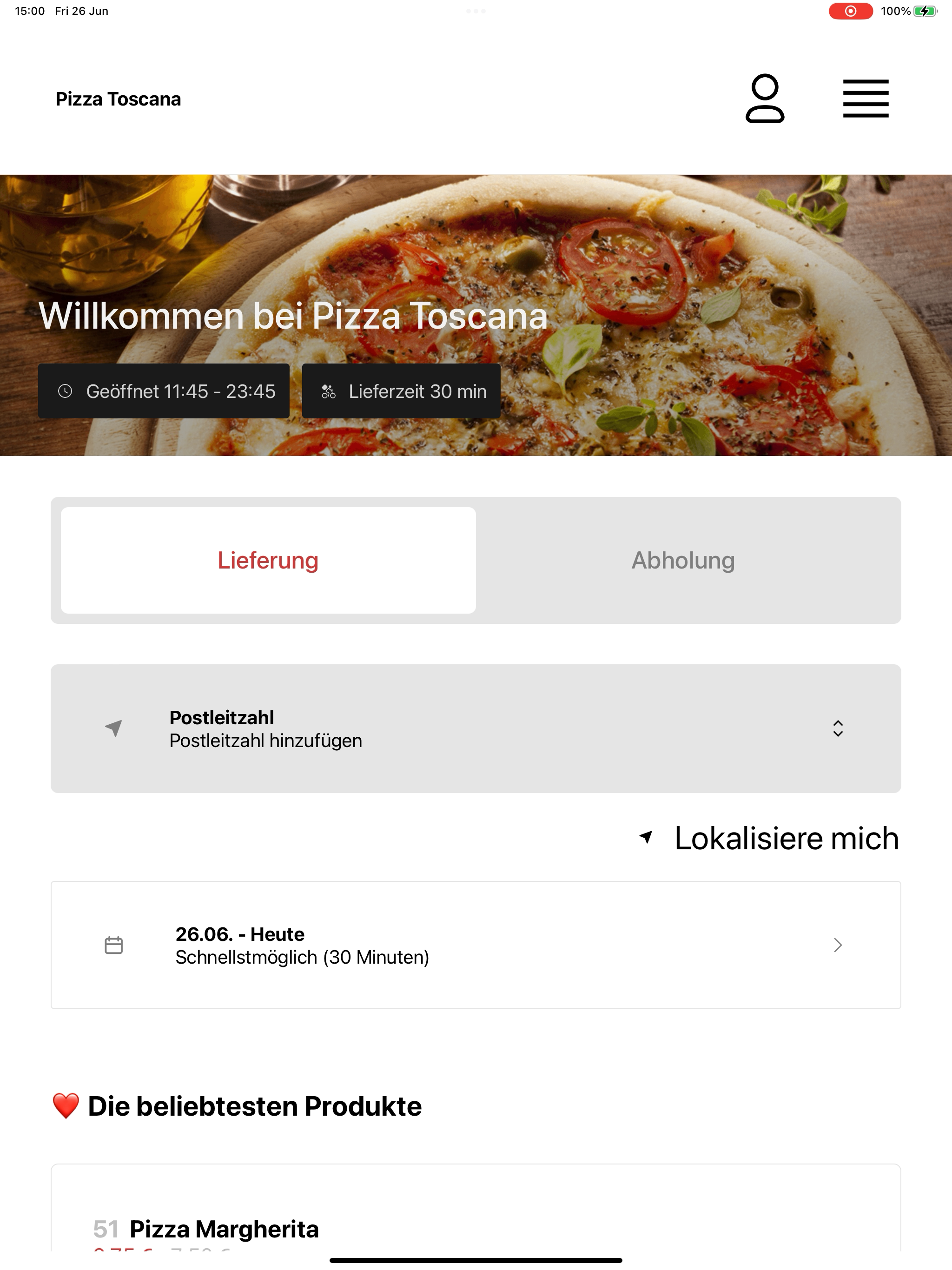Open the Pizza Margherita product card
The width and height of the screenshot is (952, 1270).
(x=476, y=1207)
